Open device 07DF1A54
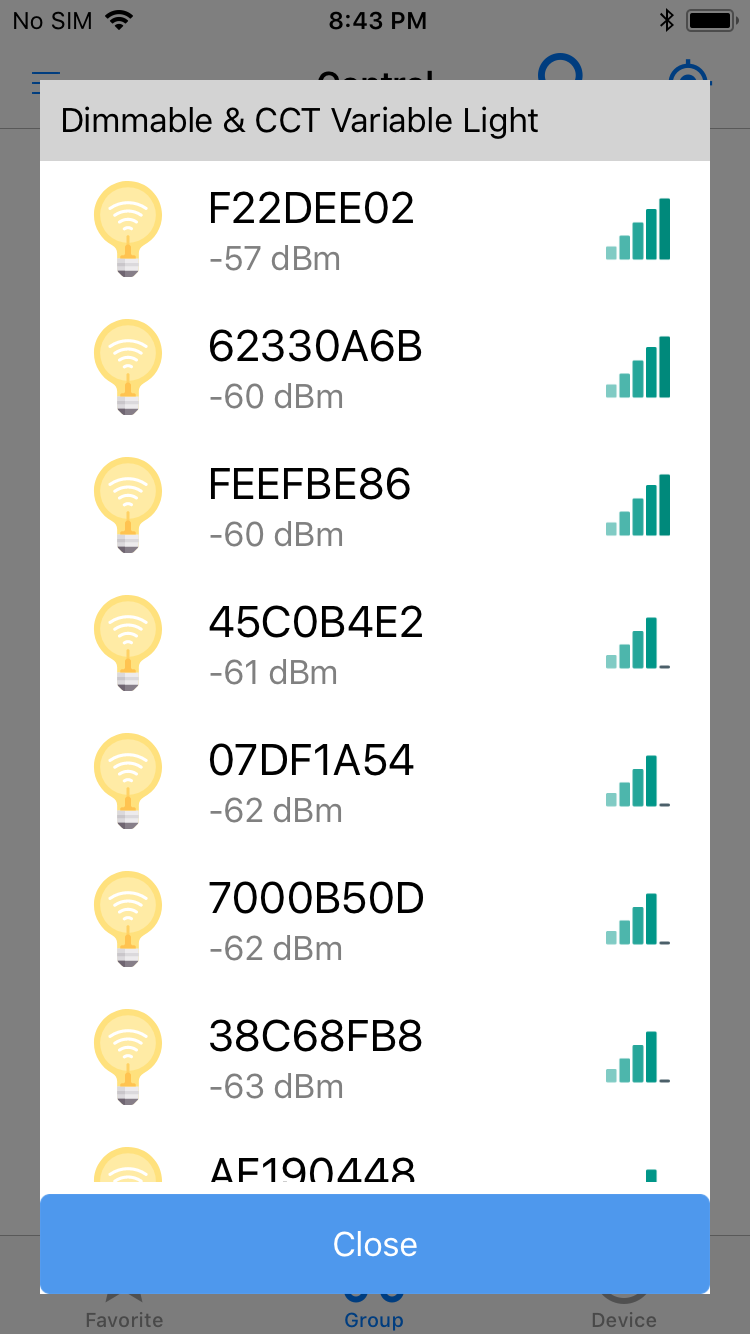This screenshot has height=1334, width=750. click(375, 782)
